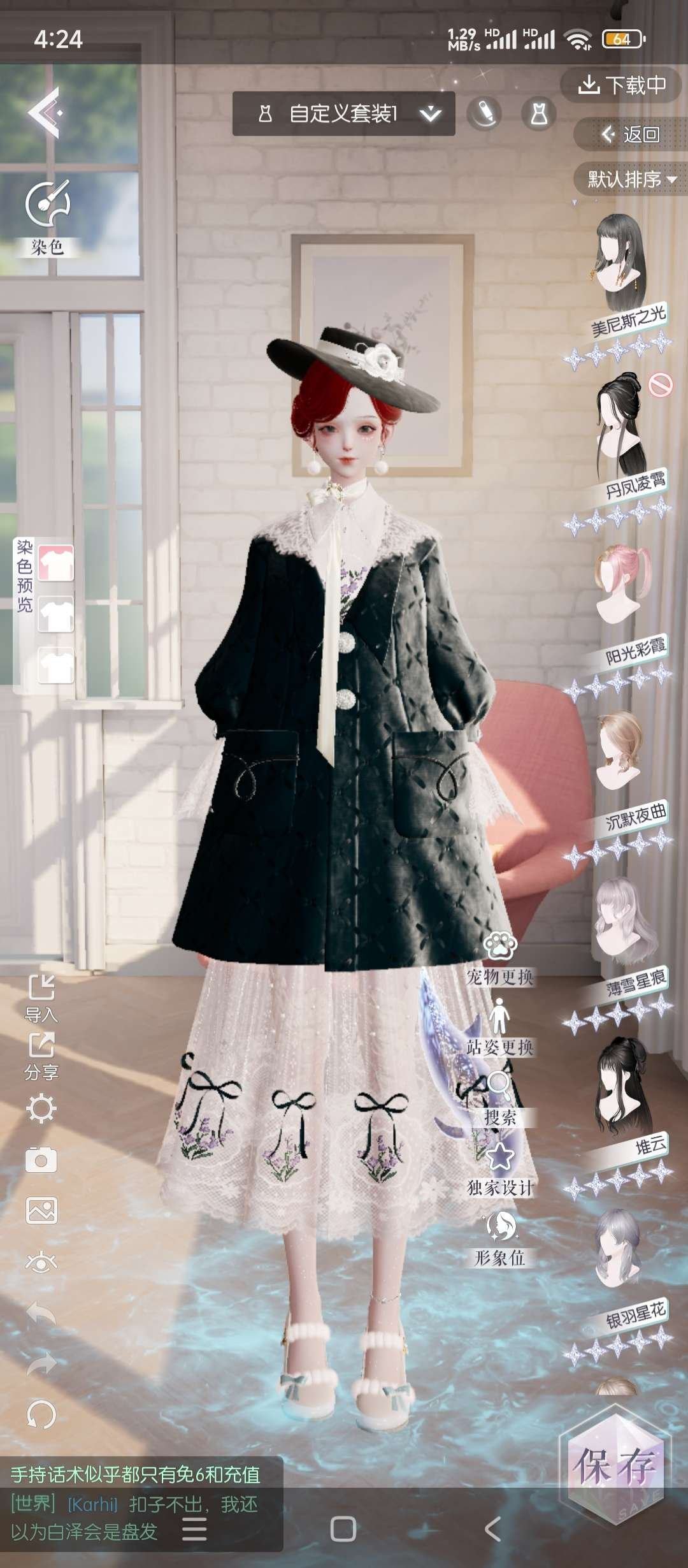Pick the 薄雪星痕 hairstyle
The width and height of the screenshot is (688, 1568).
pos(618,918)
